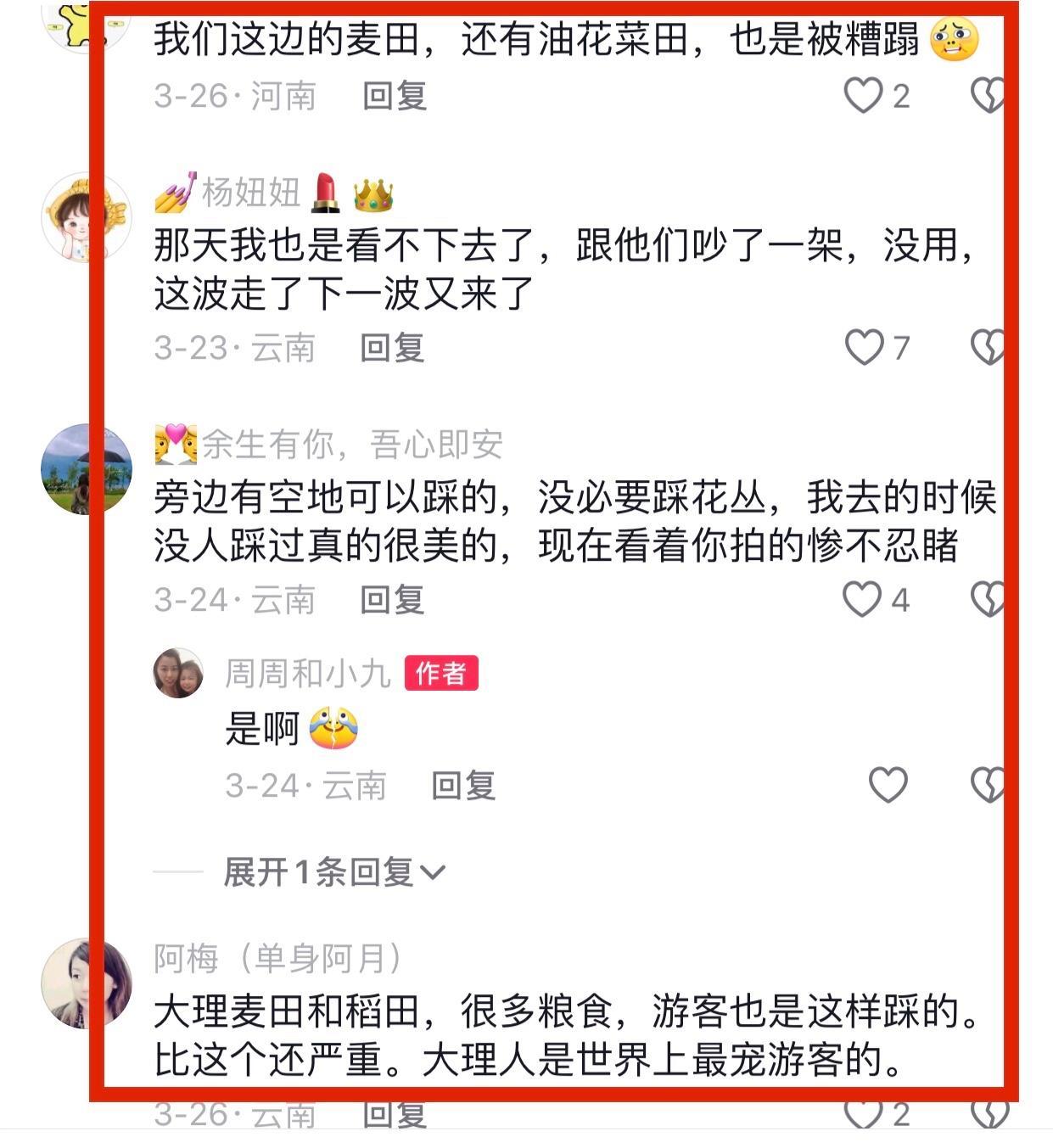Like the 河南 comment about 麦田
Viewport: 1053px width, 1148px height.
pos(864,96)
